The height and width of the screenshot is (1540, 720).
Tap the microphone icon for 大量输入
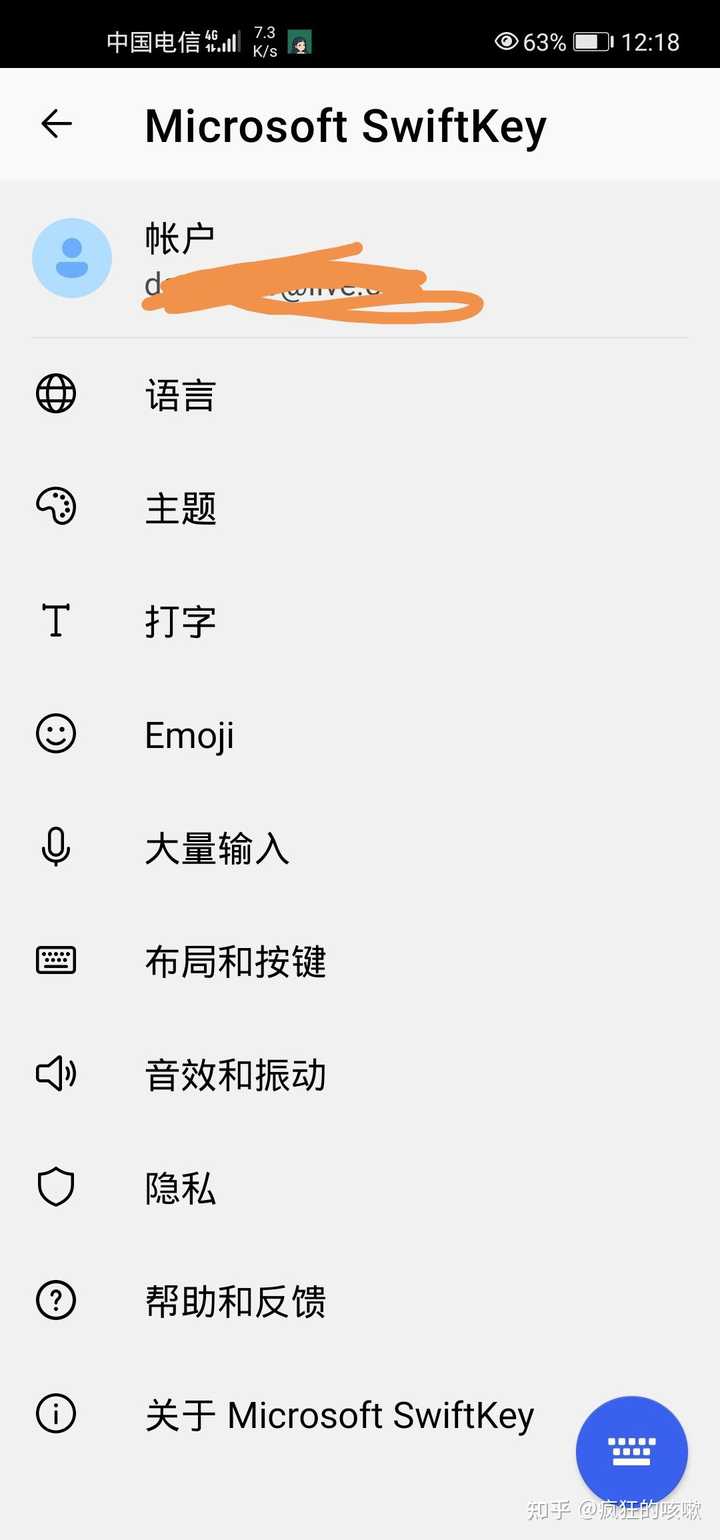pos(56,848)
